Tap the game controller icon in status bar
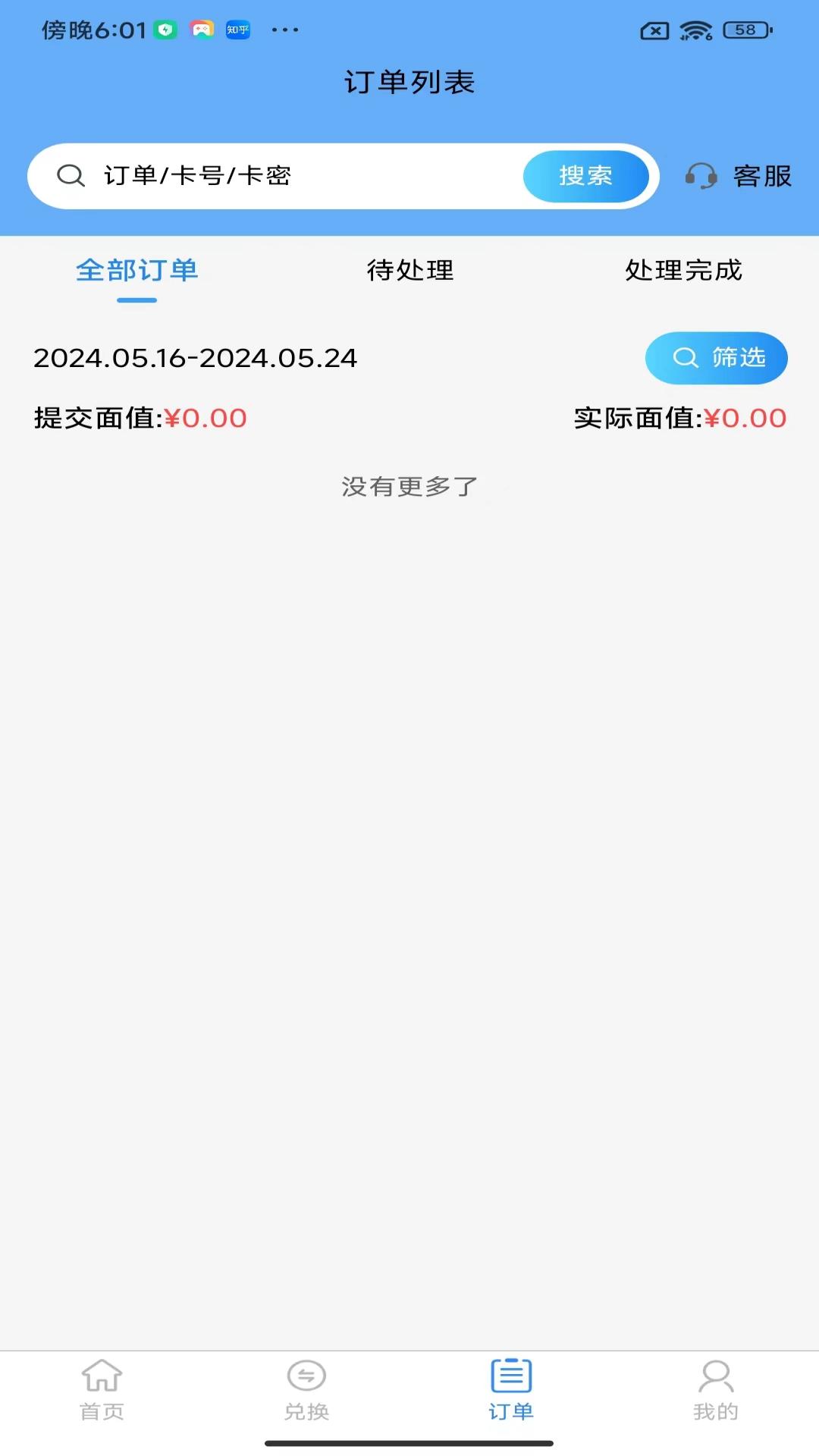The image size is (819, 1456). pos(199,29)
